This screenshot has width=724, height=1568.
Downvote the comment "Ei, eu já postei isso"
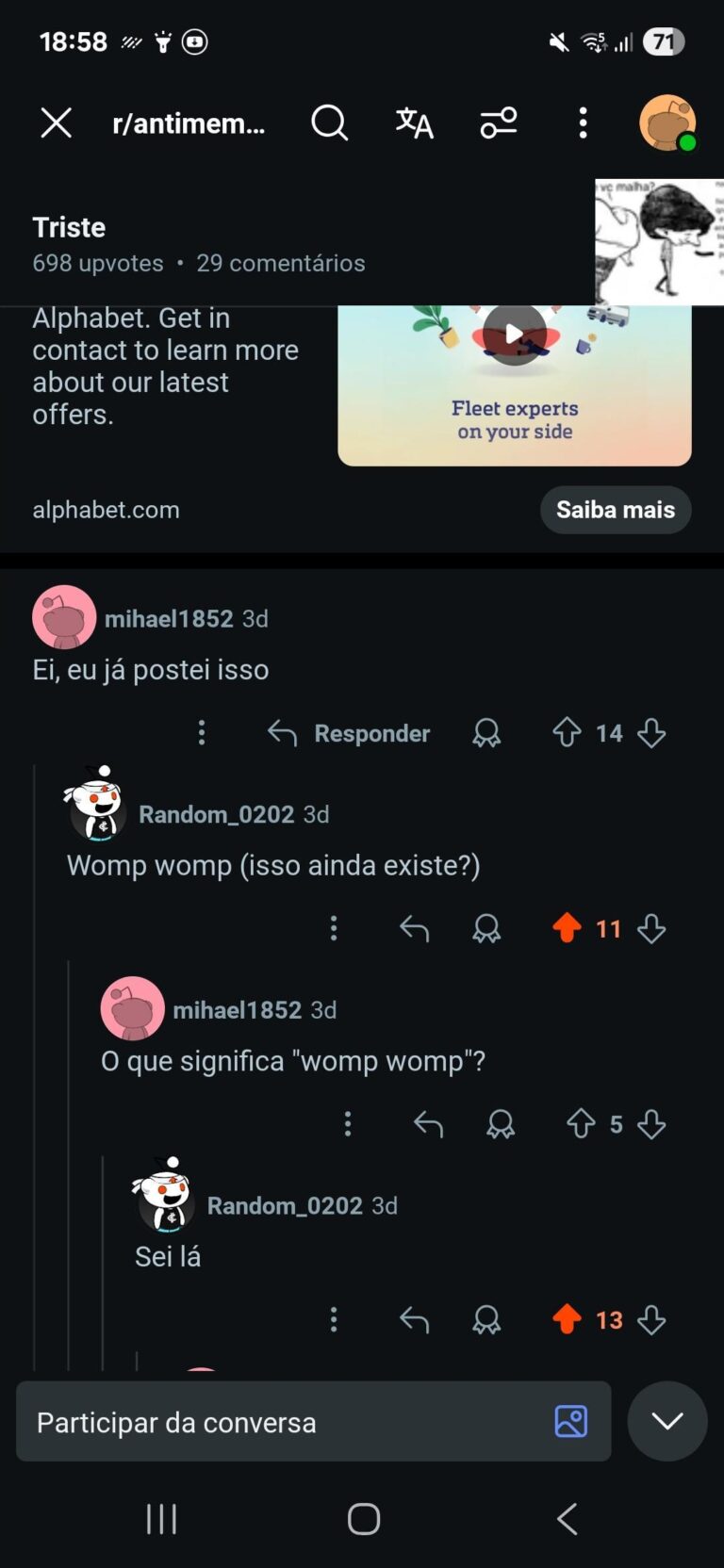point(651,733)
